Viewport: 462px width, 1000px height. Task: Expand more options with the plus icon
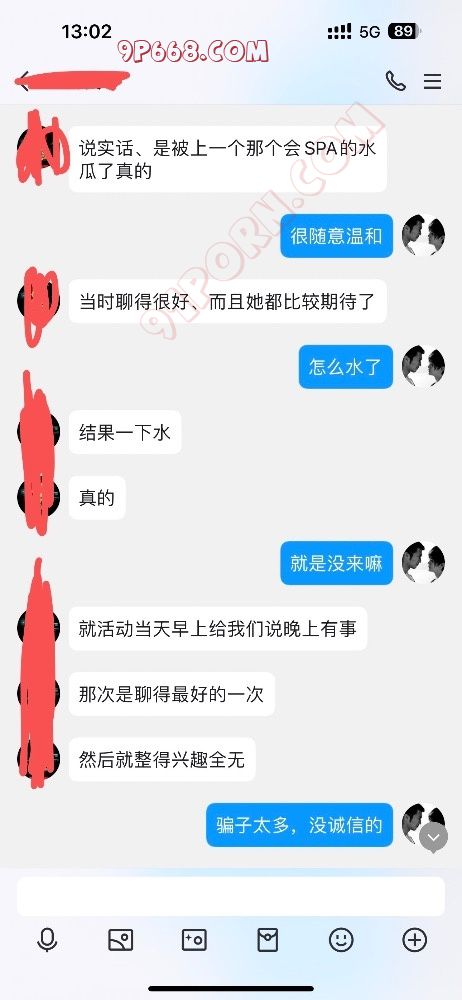414,939
